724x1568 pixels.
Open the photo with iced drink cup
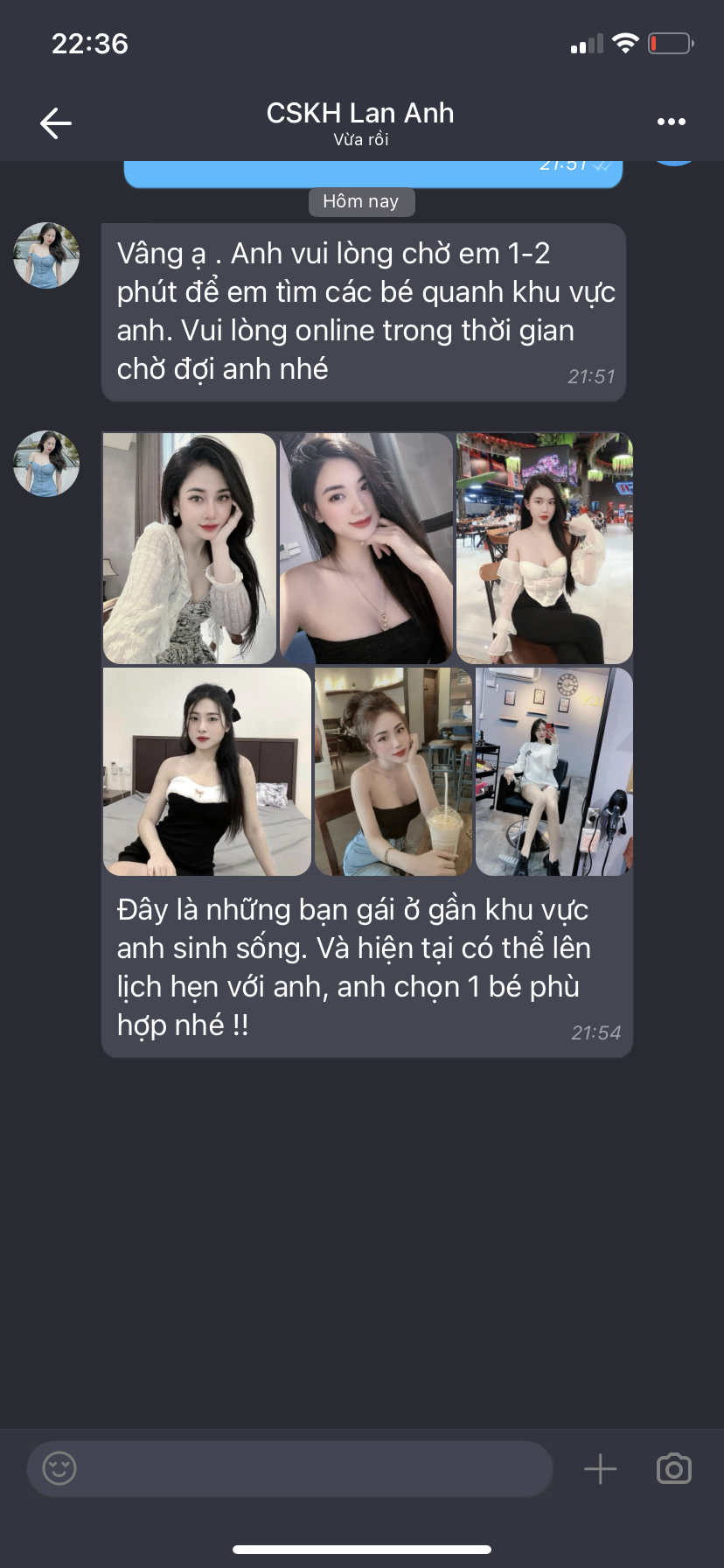tap(393, 772)
